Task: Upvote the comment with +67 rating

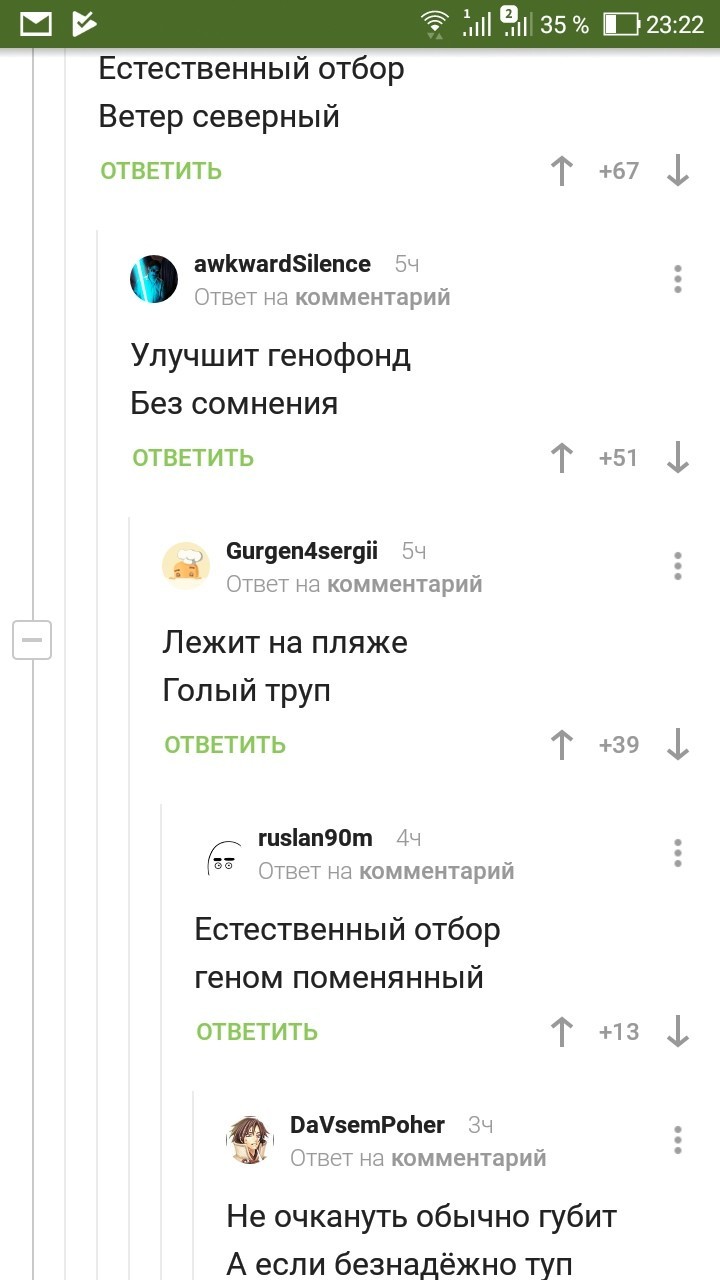Action: (x=563, y=171)
